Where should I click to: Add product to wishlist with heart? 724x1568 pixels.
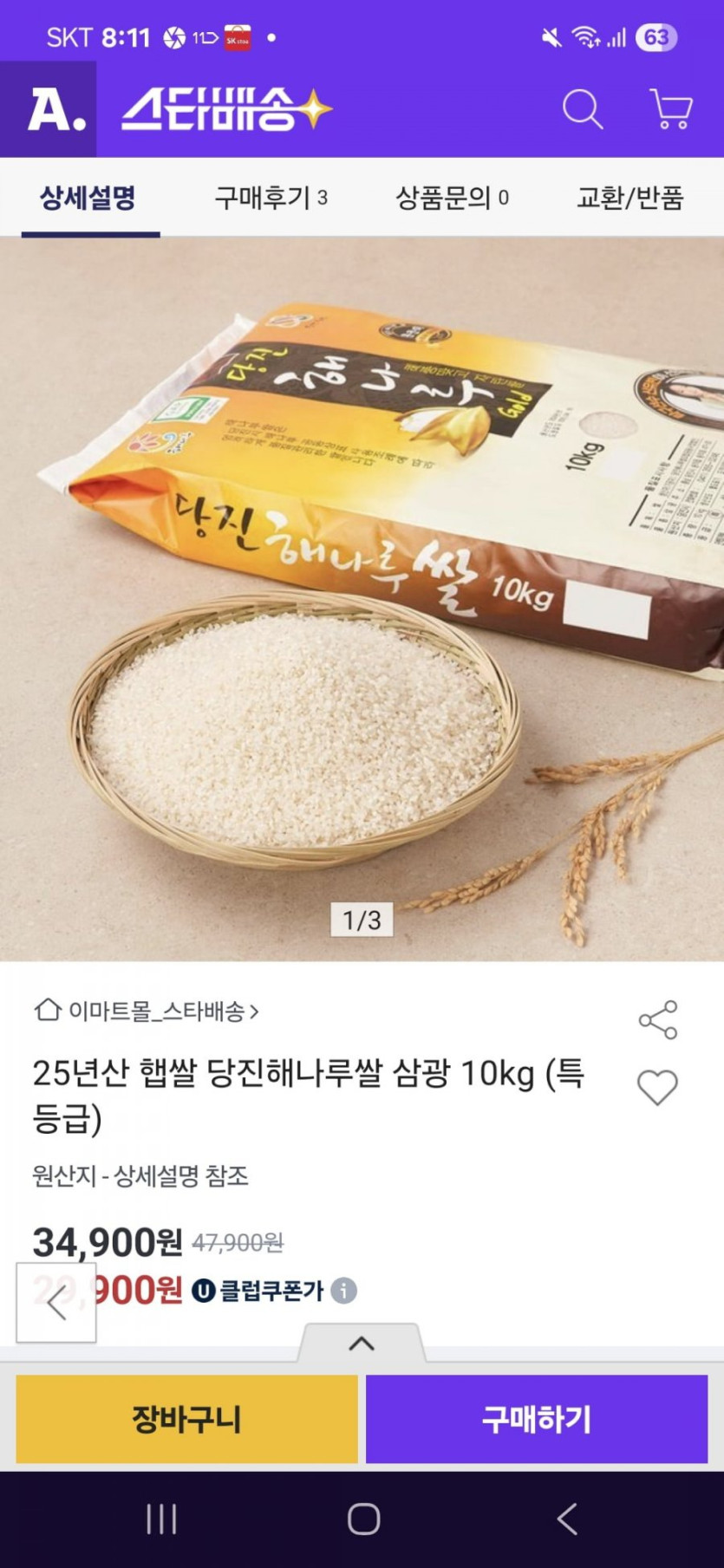tap(657, 1087)
